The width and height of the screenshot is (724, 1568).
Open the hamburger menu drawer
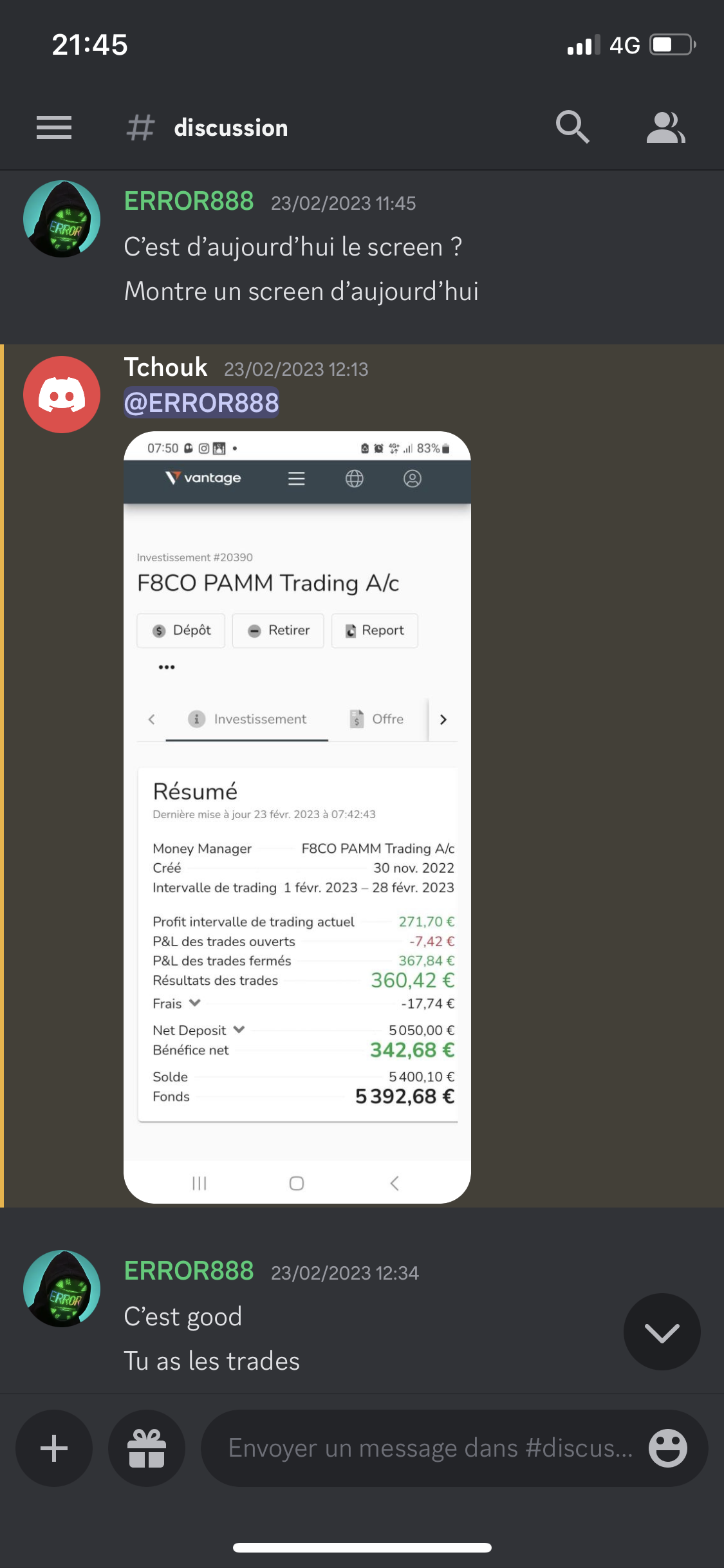[x=54, y=127]
